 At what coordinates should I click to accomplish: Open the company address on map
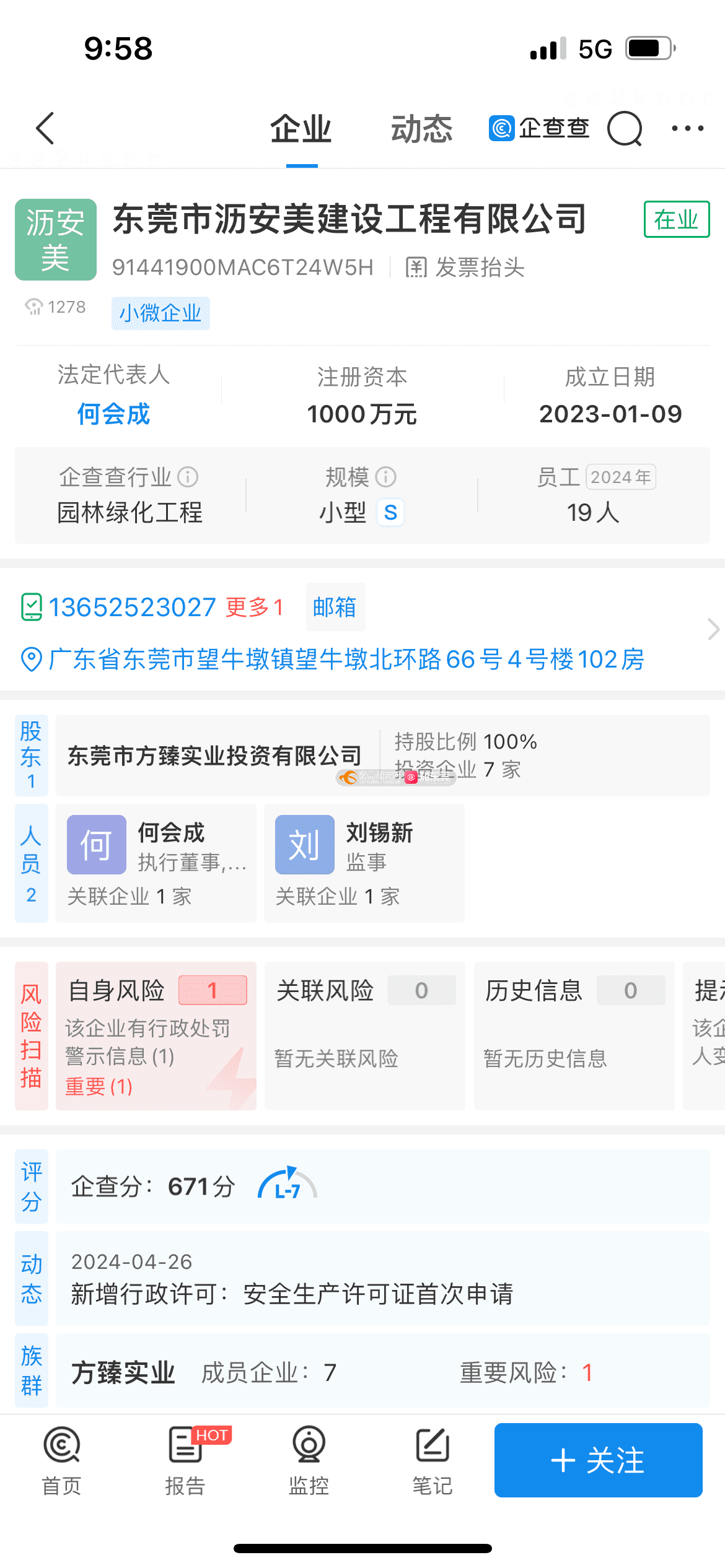[346, 659]
